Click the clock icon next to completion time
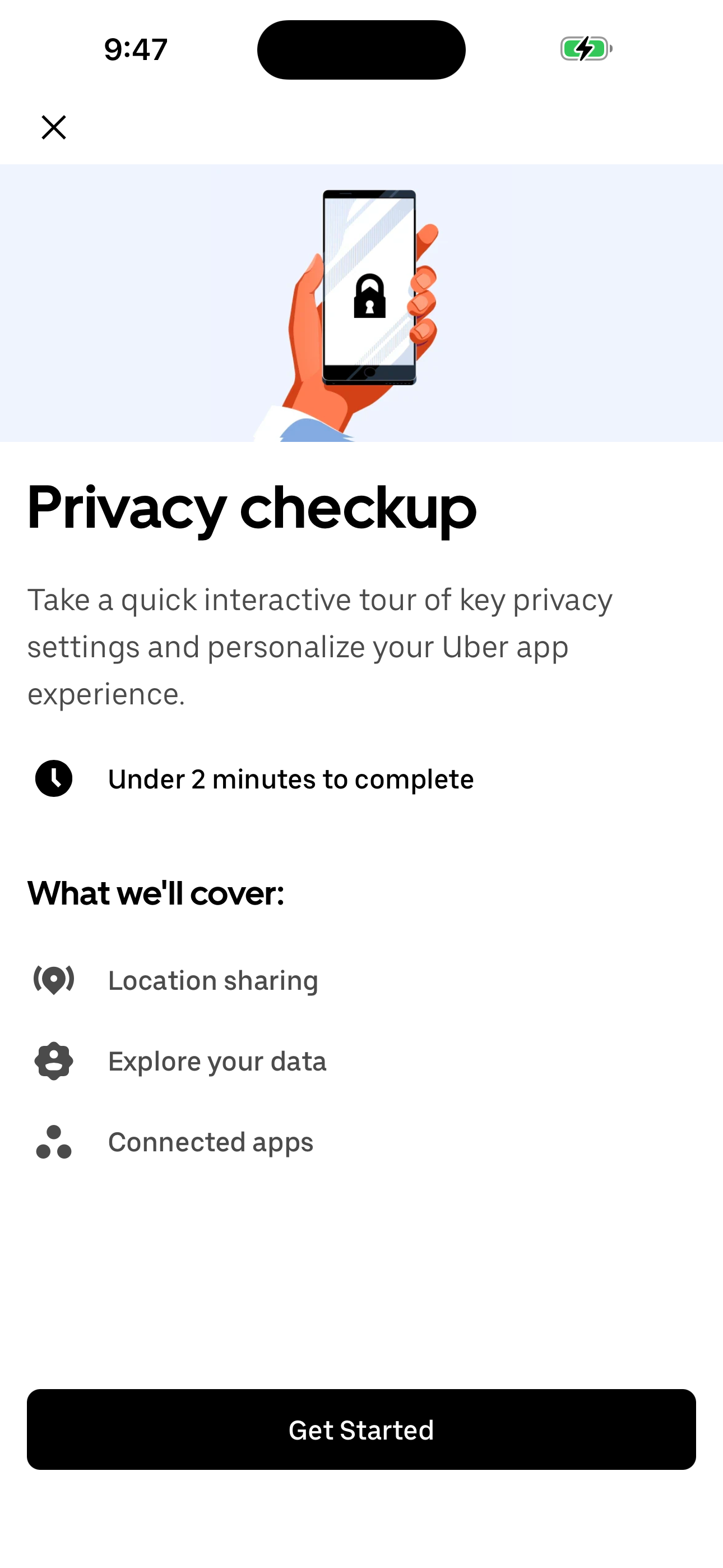The height and width of the screenshot is (1568, 723). (x=54, y=779)
